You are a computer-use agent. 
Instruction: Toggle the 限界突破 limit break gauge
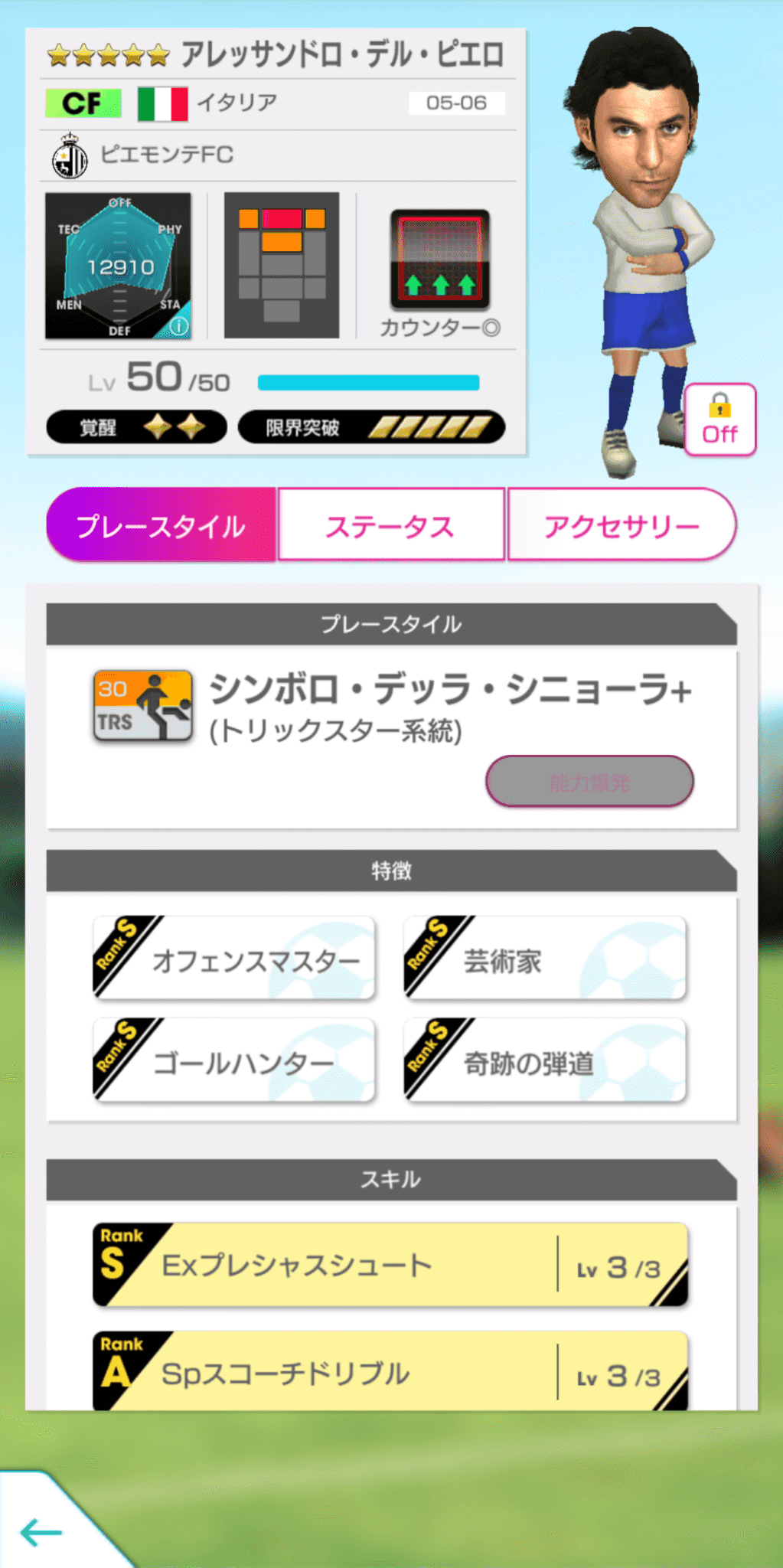click(x=373, y=426)
